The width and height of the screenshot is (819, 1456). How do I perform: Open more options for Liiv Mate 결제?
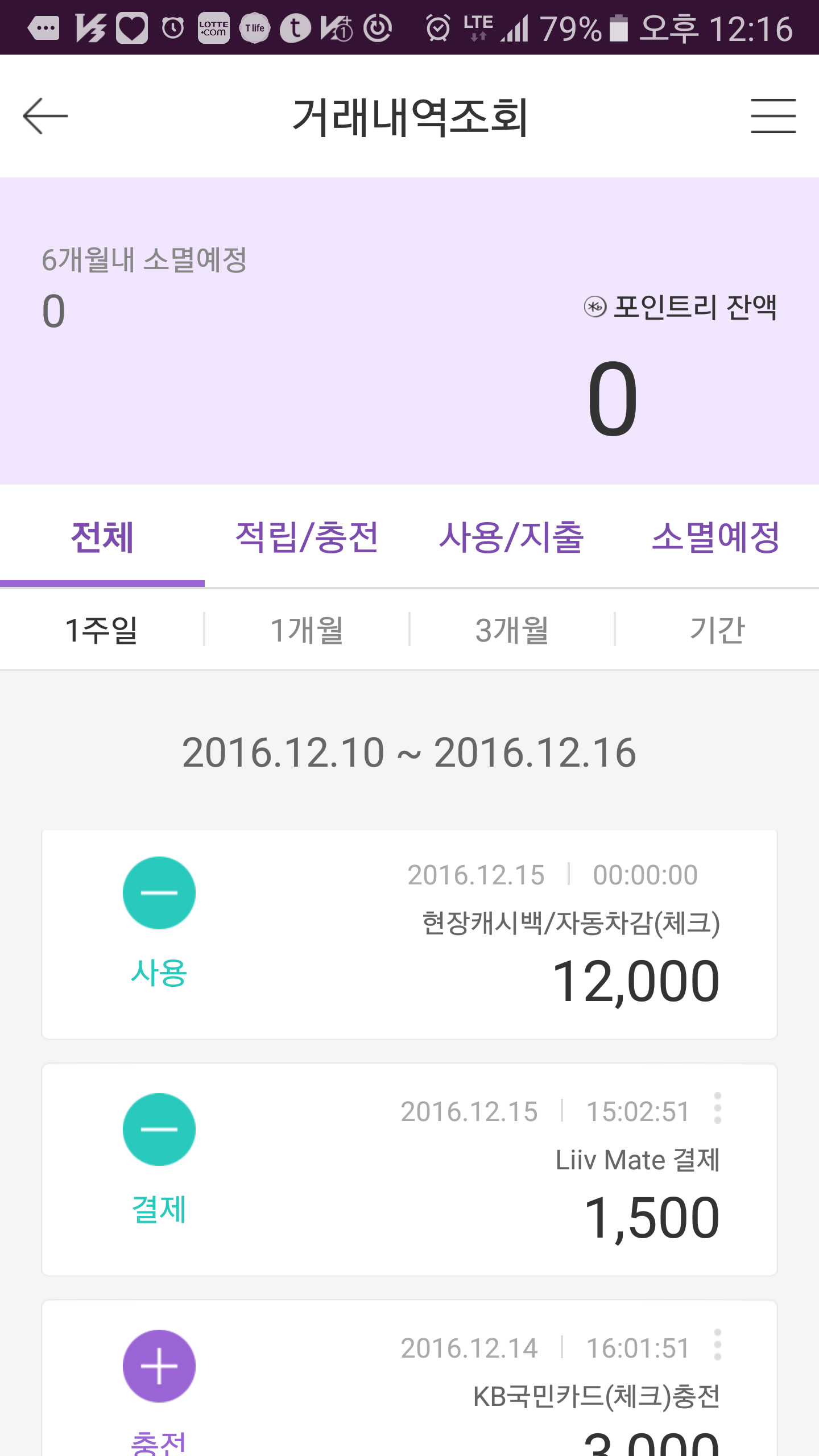pos(718,1108)
